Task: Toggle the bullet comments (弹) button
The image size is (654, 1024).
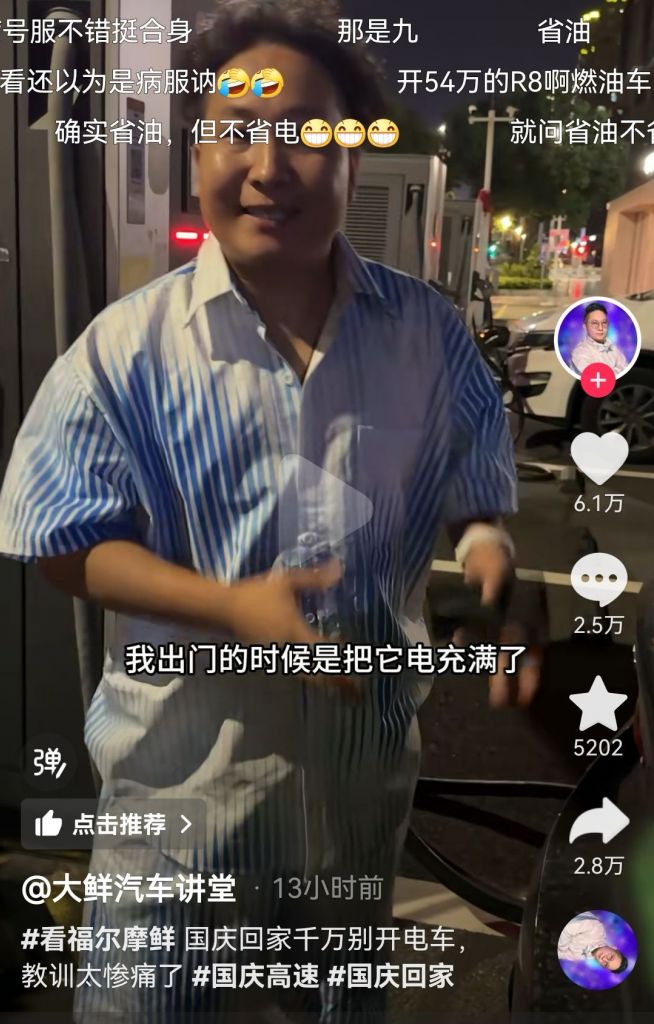Action: click(x=49, y=763)
